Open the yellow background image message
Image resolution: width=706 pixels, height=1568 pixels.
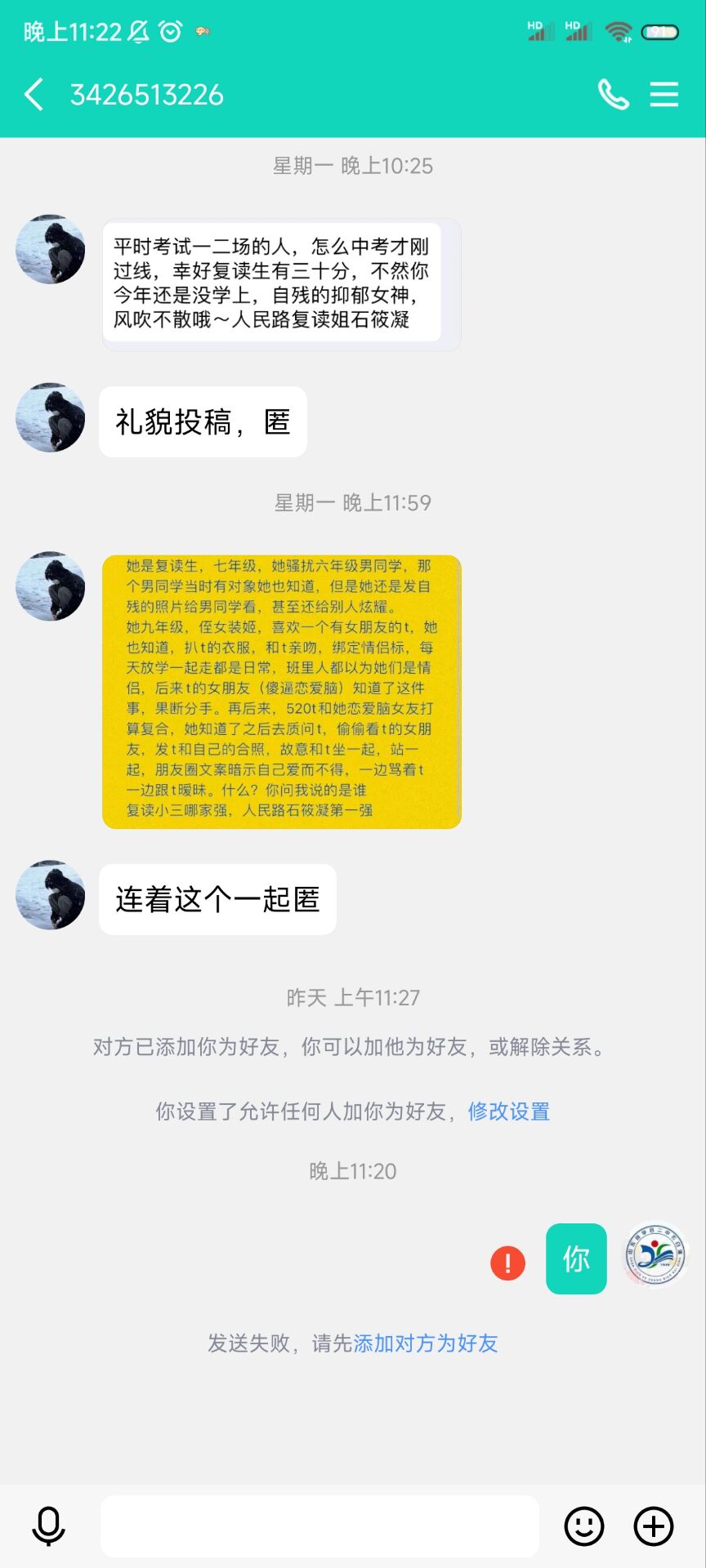(281, 692)
